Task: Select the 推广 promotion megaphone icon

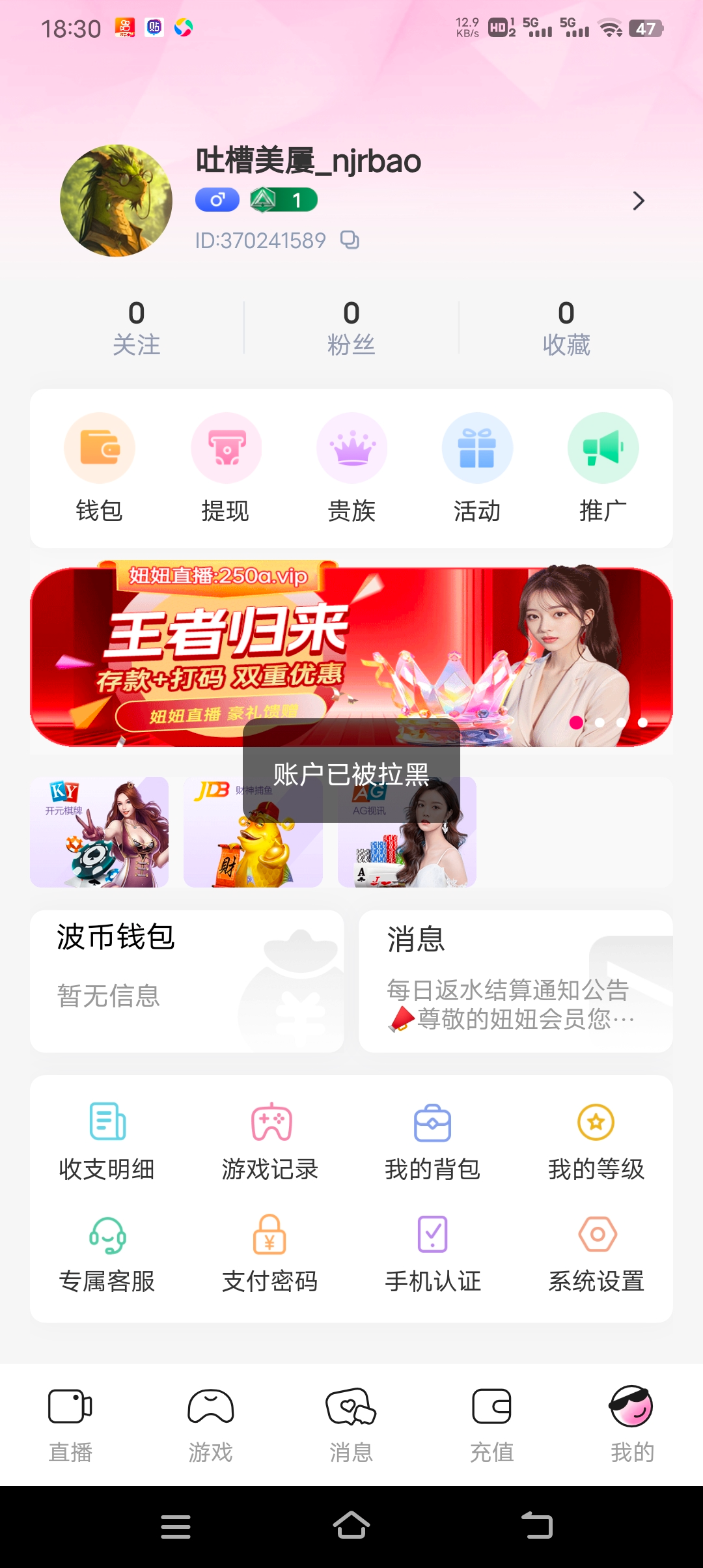Action: [603, 447]
